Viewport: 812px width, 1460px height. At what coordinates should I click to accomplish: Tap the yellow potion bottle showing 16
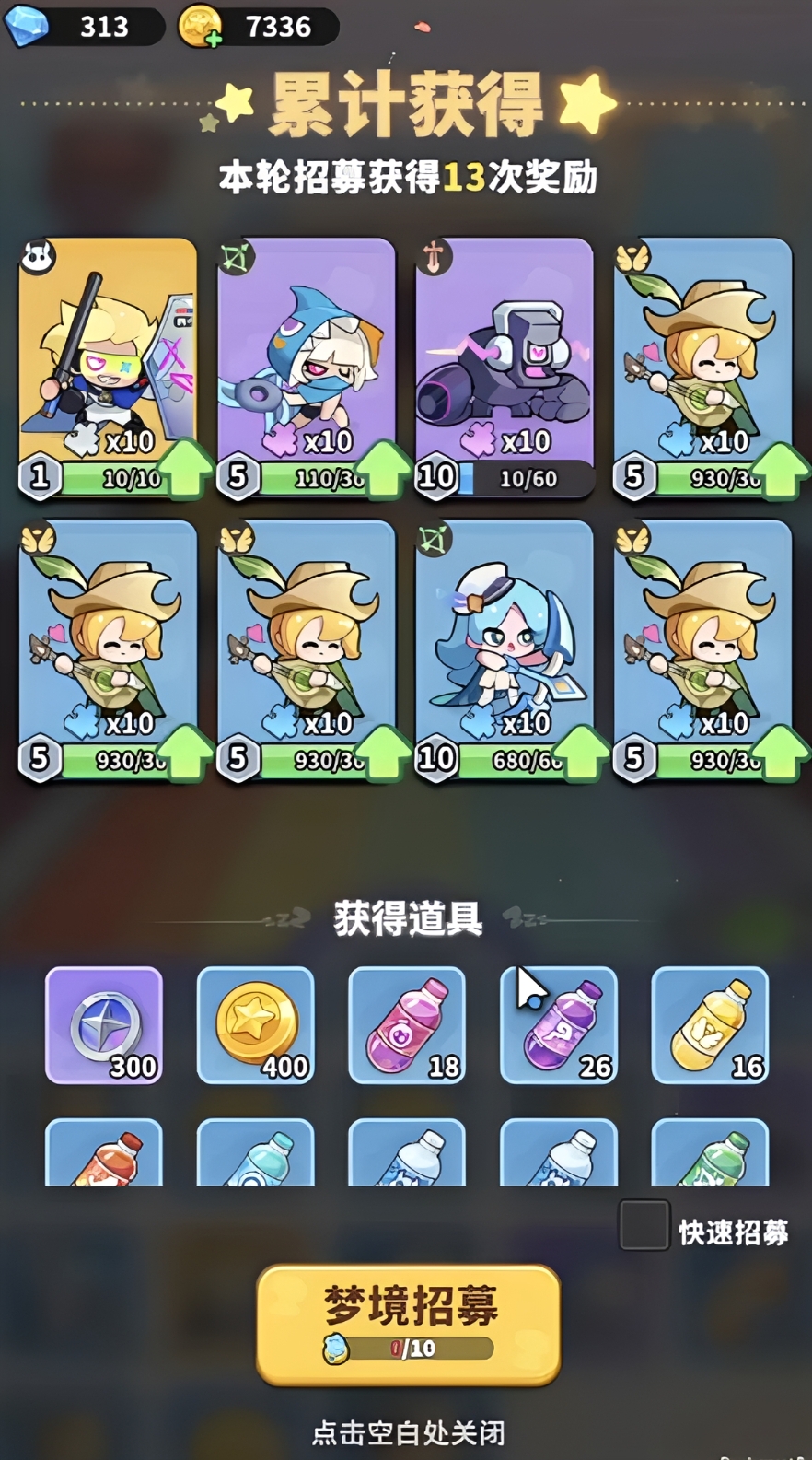click(711, 1025)
